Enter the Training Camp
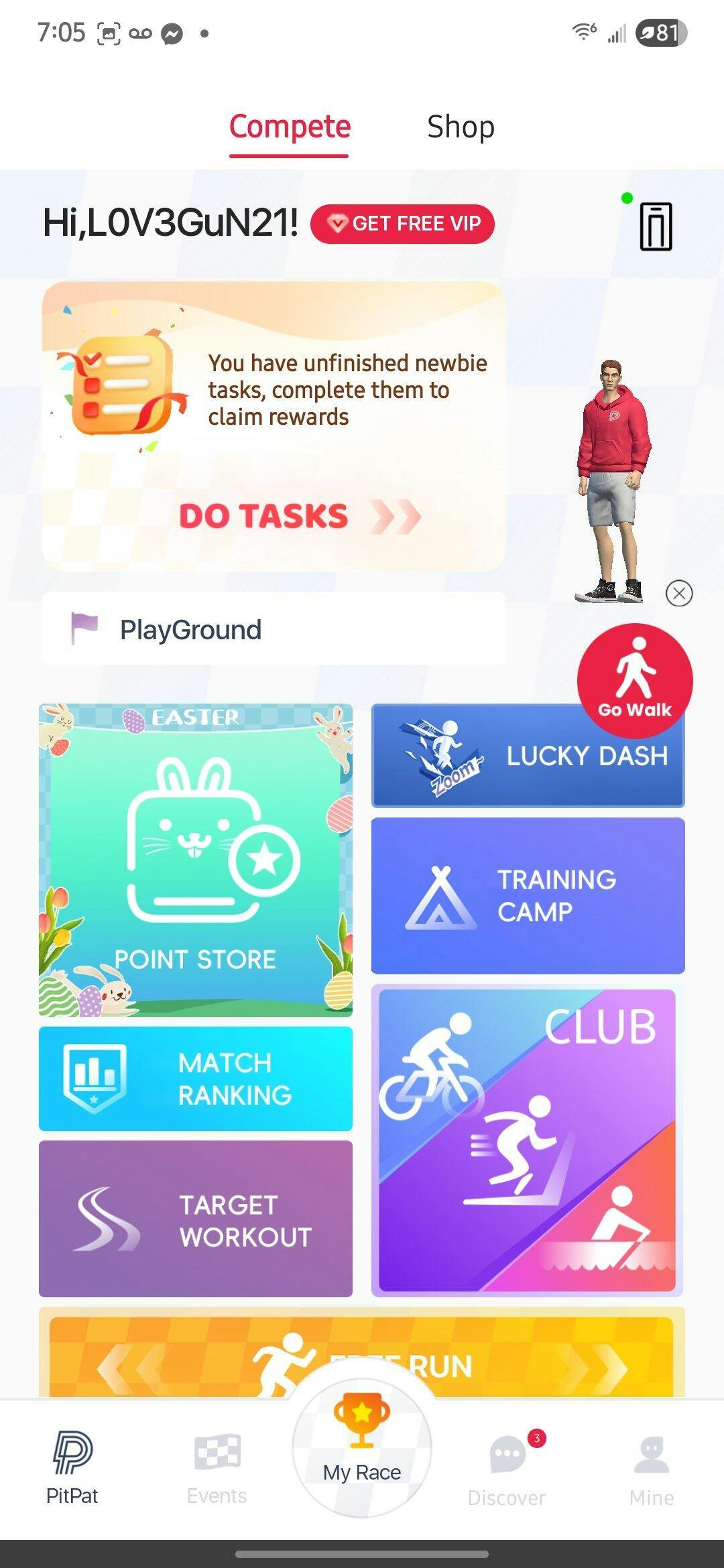 pos(528,895)
